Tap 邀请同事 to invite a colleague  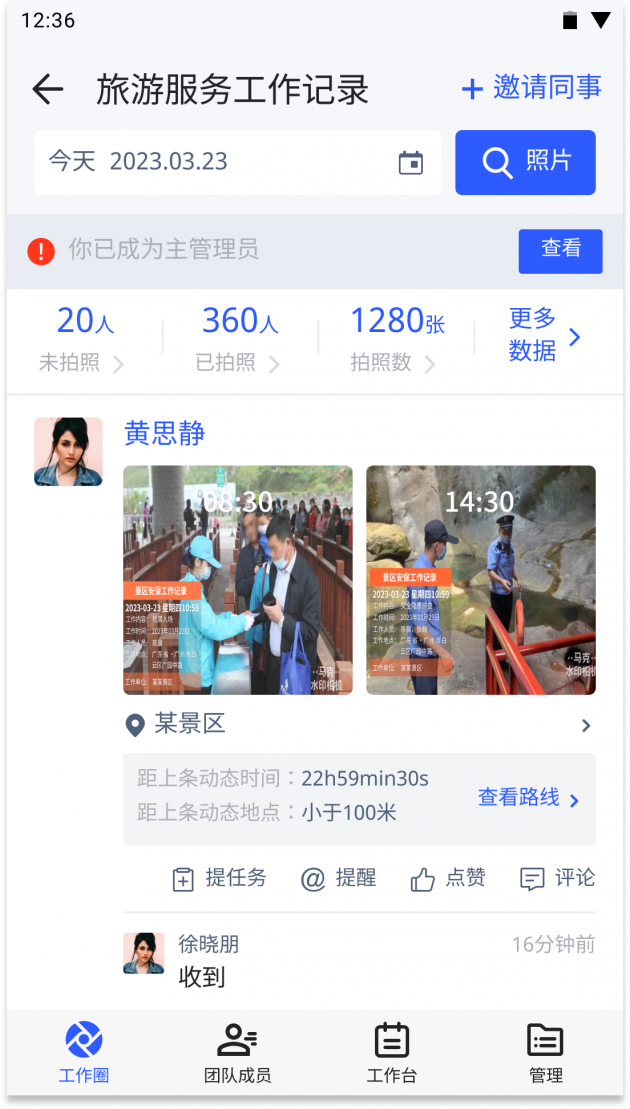[x=531, y=88]
